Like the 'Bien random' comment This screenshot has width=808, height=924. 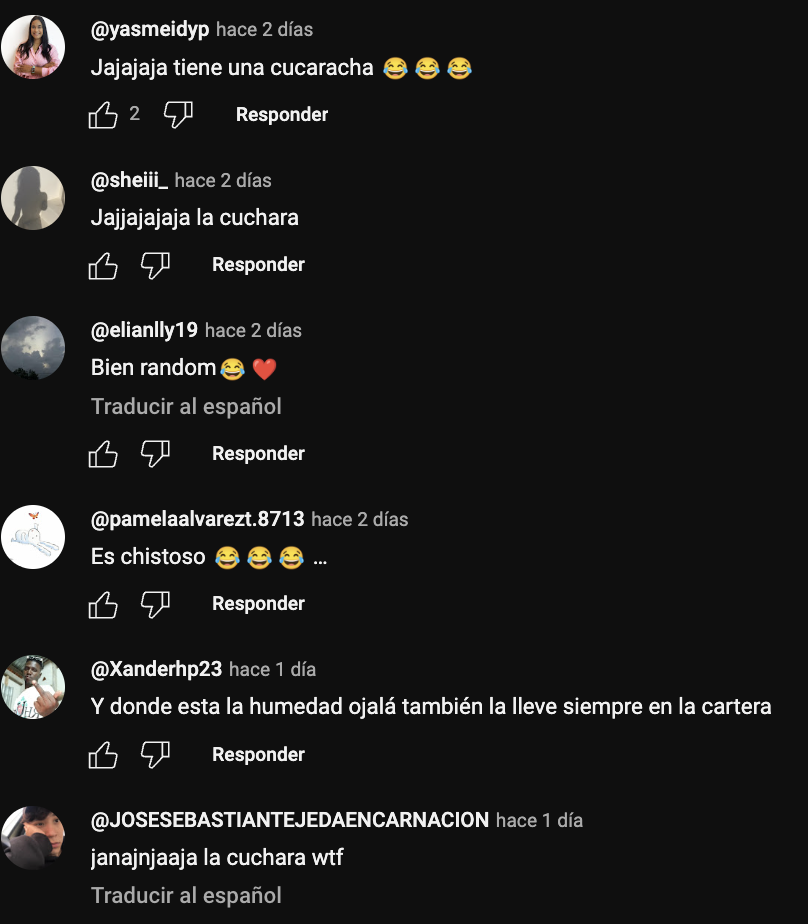coord(103,454)
